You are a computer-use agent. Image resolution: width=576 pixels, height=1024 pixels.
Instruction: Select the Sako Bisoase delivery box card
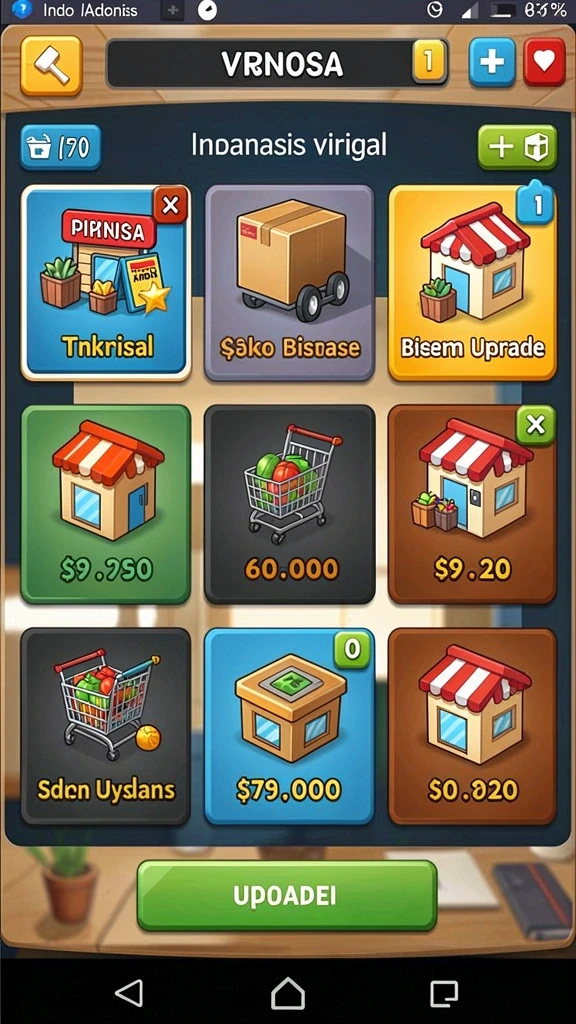289,282
